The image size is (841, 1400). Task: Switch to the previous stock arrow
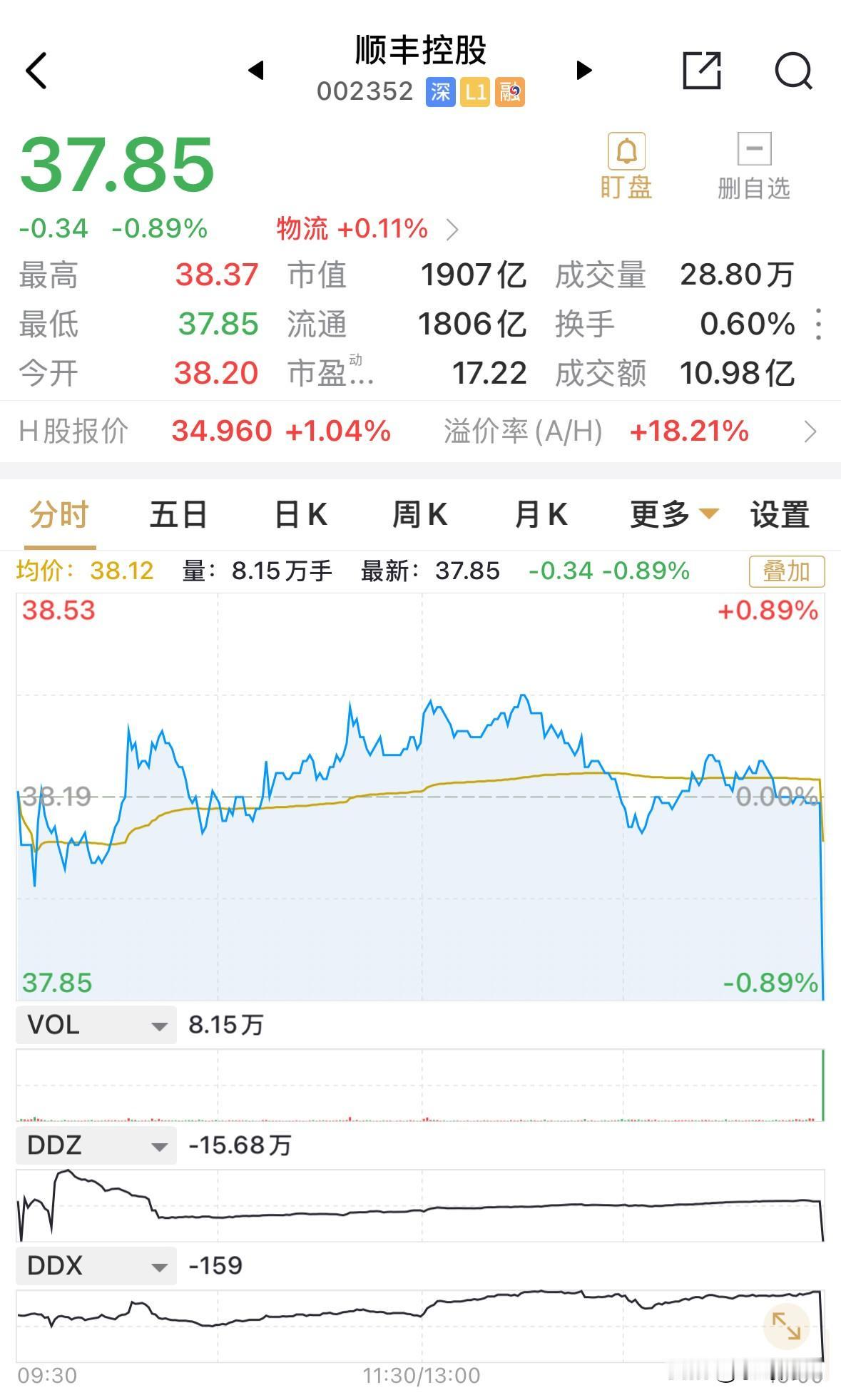coord(256,70)
